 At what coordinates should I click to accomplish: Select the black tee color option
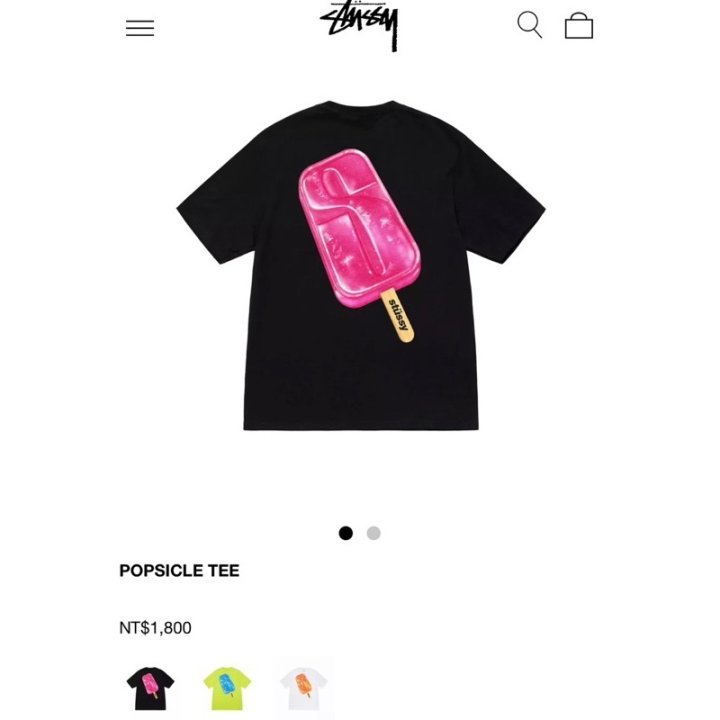150,688
